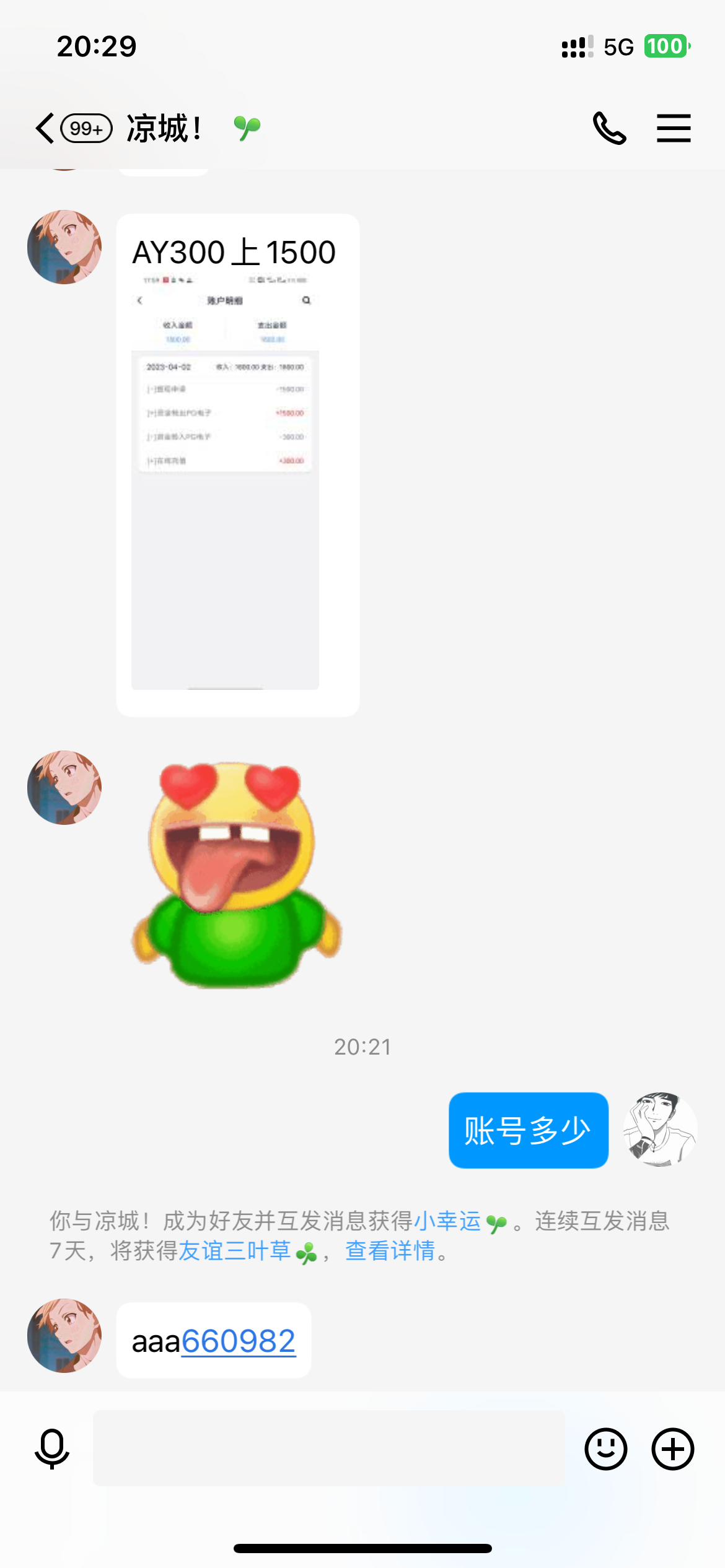Tap the linked number 660982

point(238,1341)
